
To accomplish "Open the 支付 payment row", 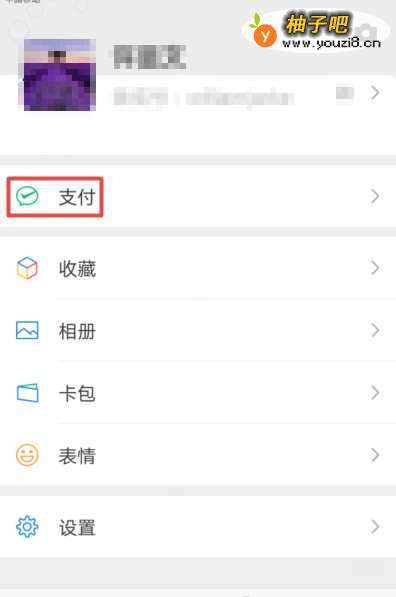I will click(198, 196).
